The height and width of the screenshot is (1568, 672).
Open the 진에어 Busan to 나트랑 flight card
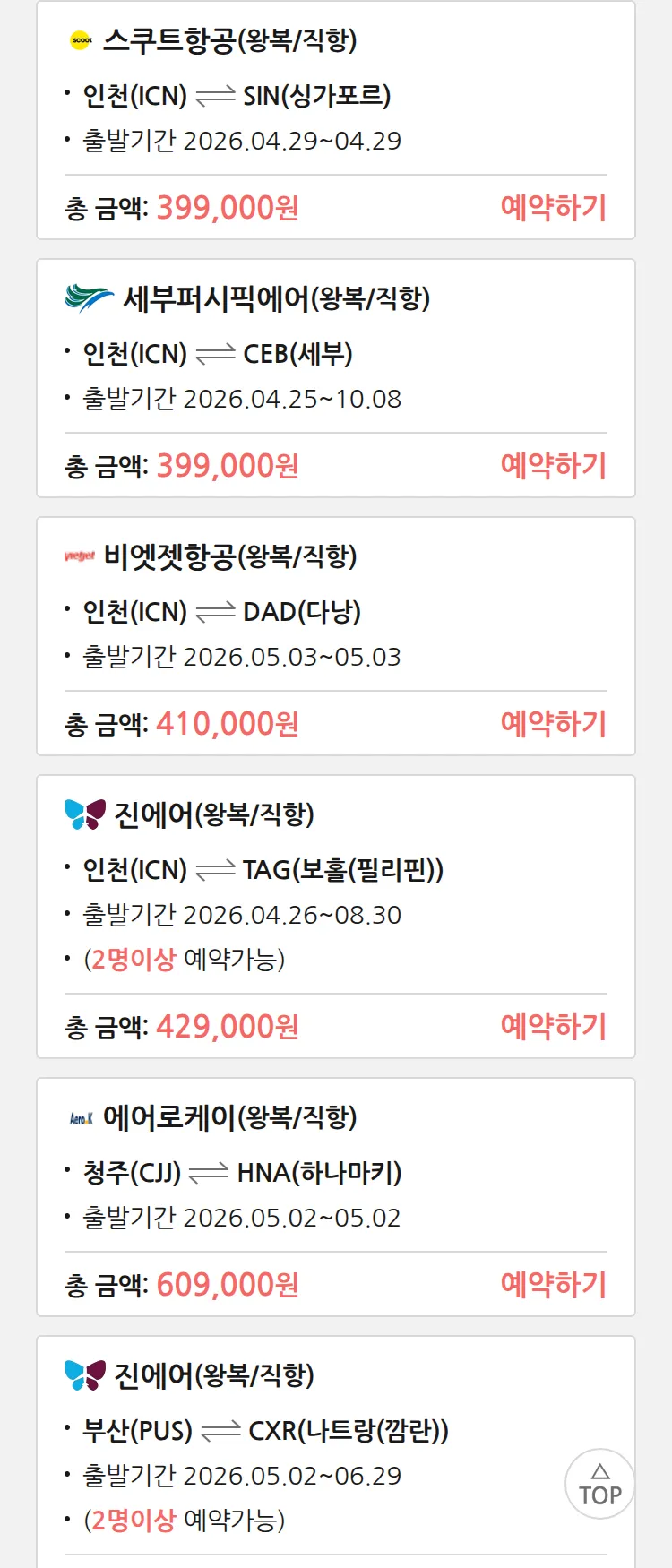(269, 1430)
